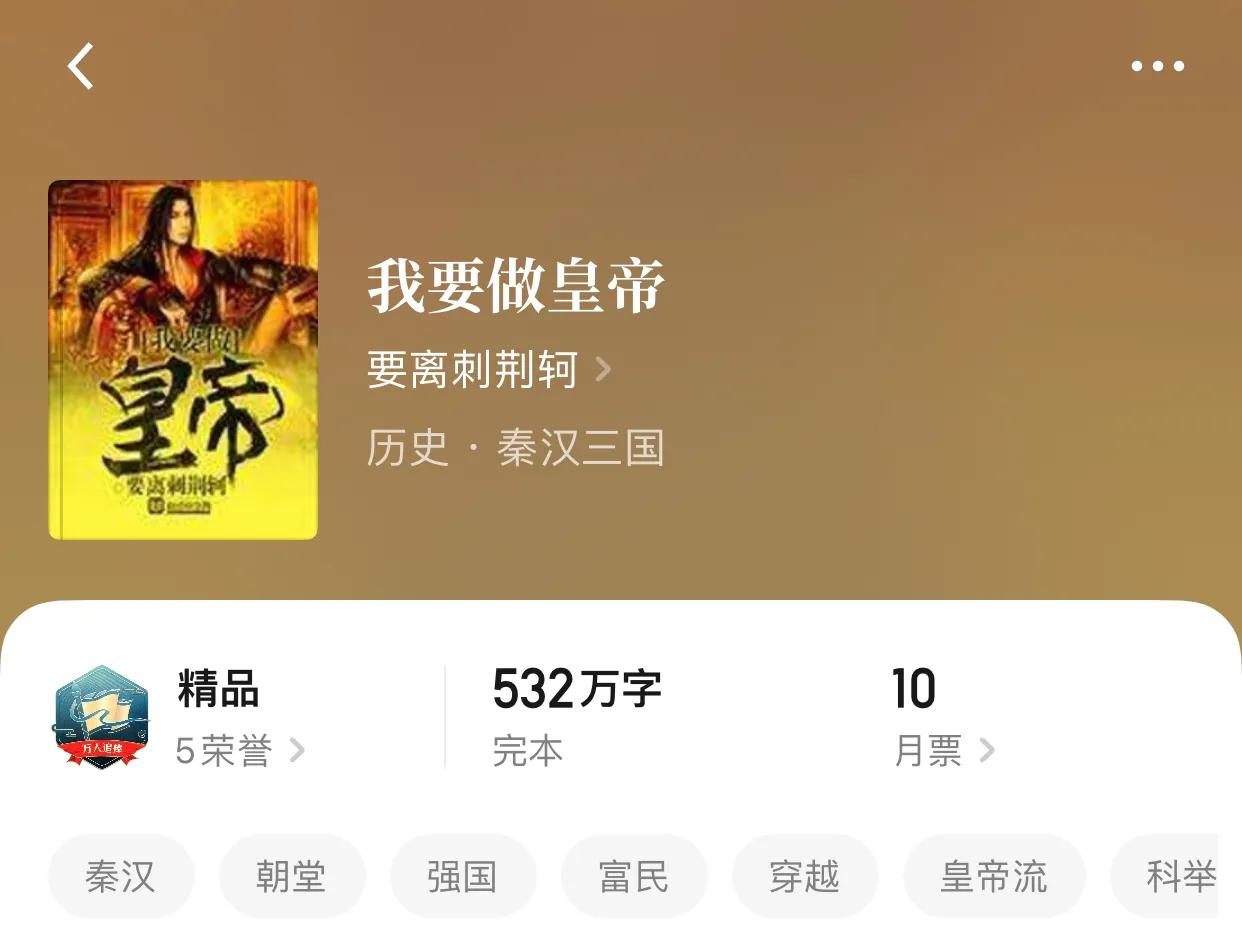
Task: Open the 5荣誉 honors list
Action: 238,750
